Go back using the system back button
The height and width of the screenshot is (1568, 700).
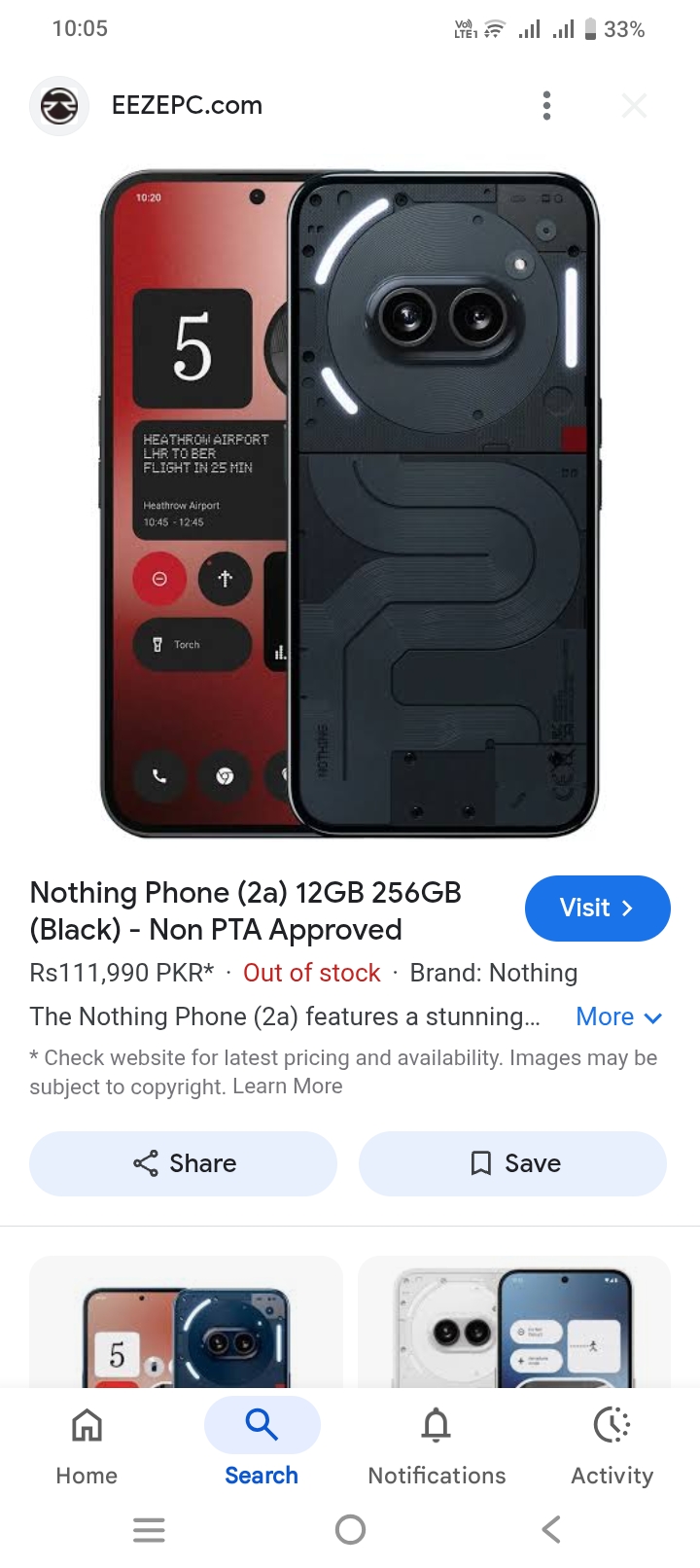[550, 1529]
